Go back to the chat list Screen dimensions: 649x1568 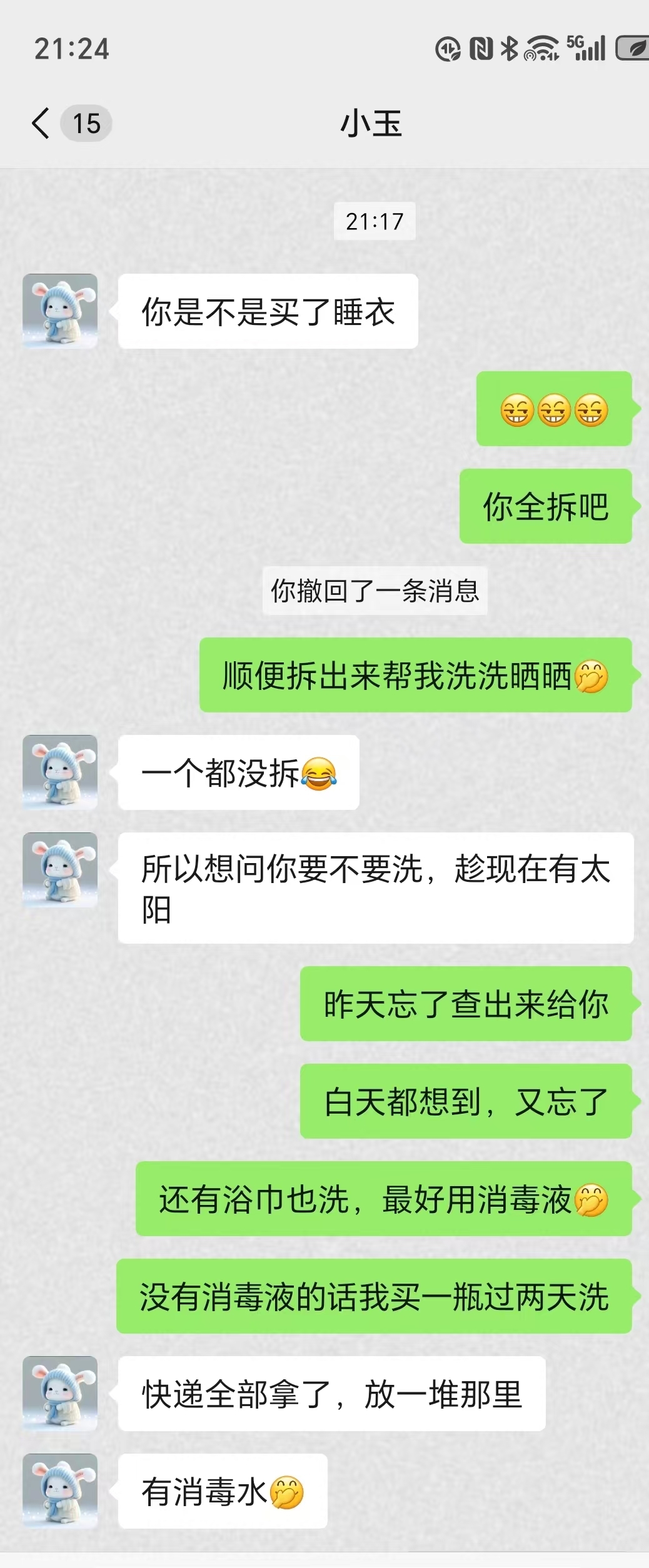click(x=41, y=123)
